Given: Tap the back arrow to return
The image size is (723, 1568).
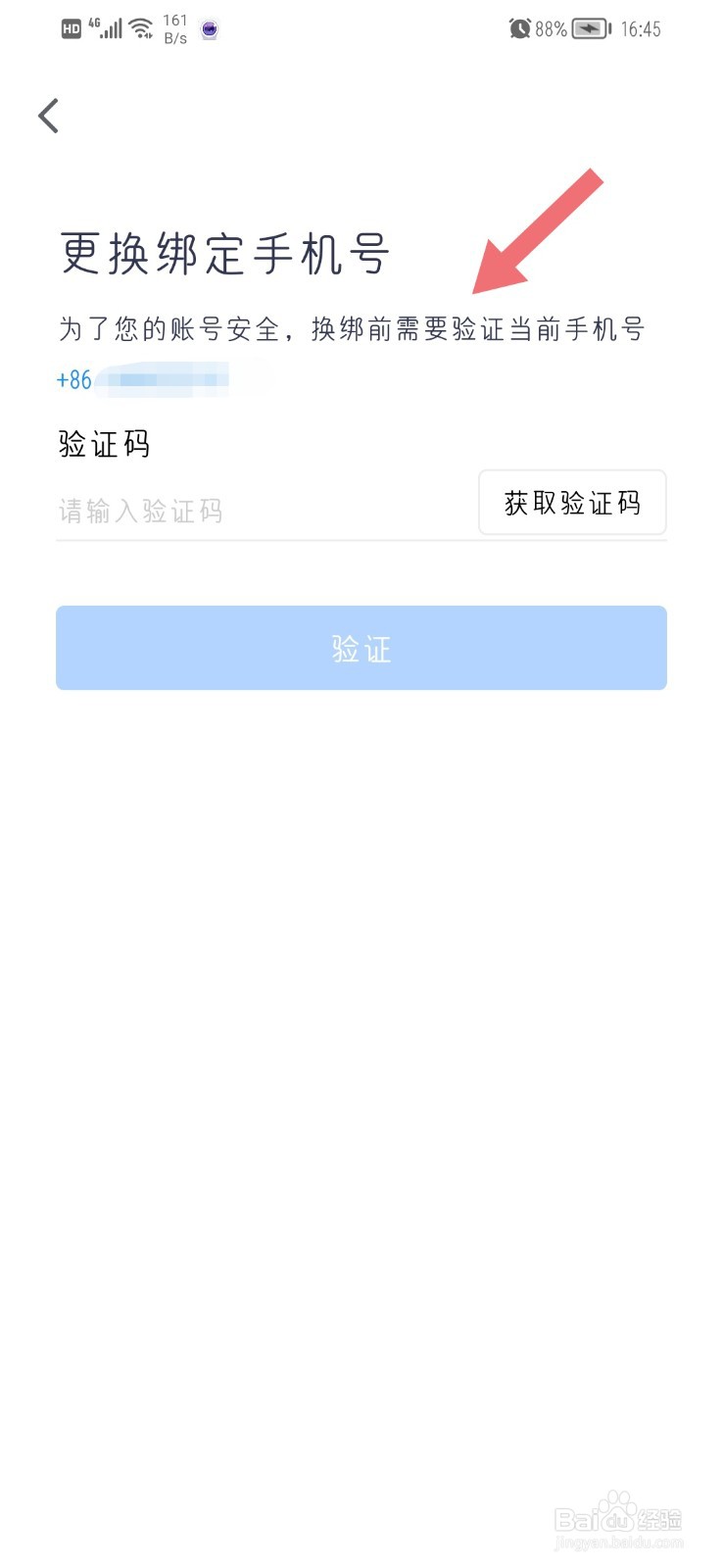Looking at the screenshot, I should click(x=48, y=115).
